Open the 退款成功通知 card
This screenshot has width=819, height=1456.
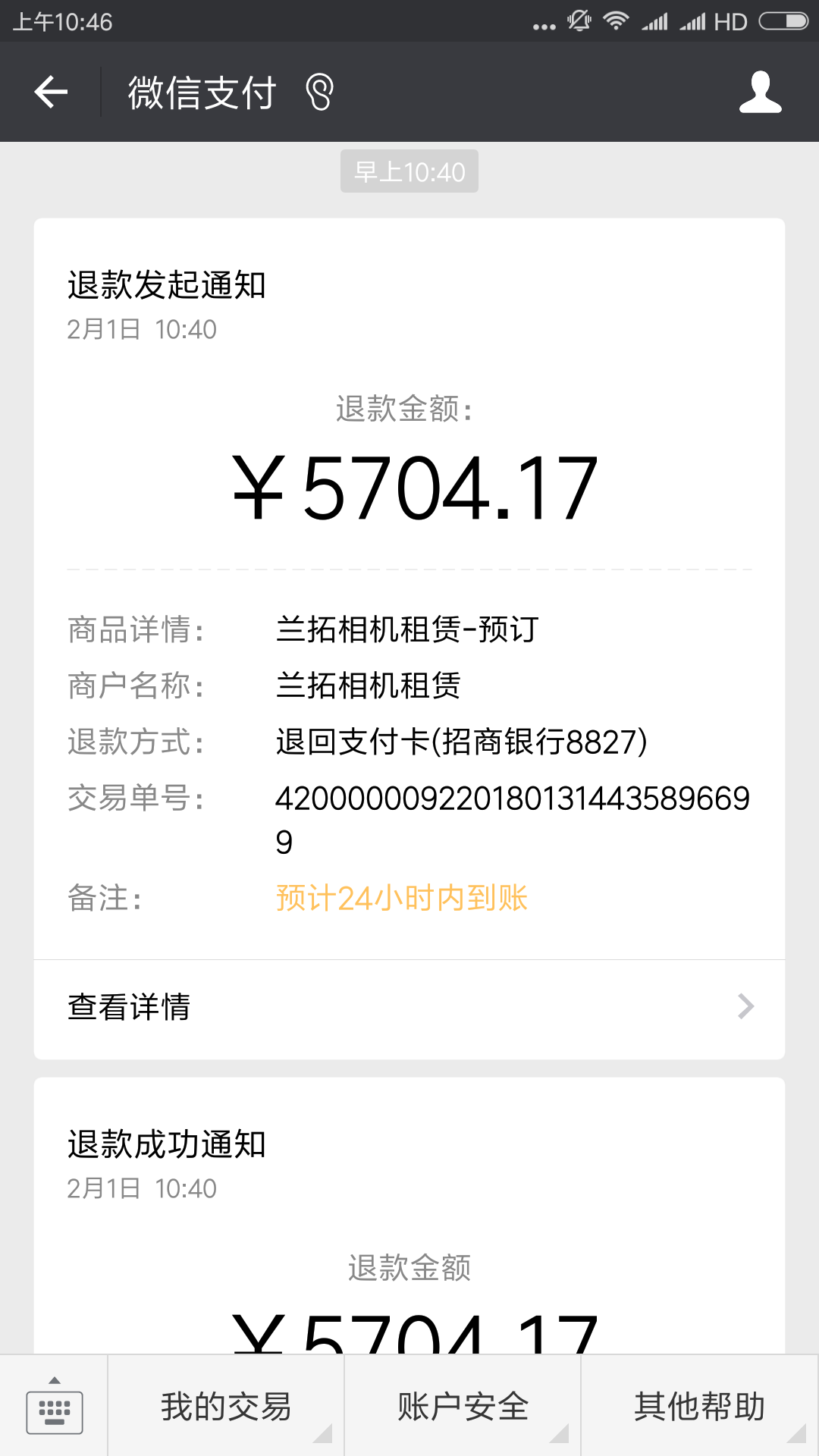[x=409, y=1216]
